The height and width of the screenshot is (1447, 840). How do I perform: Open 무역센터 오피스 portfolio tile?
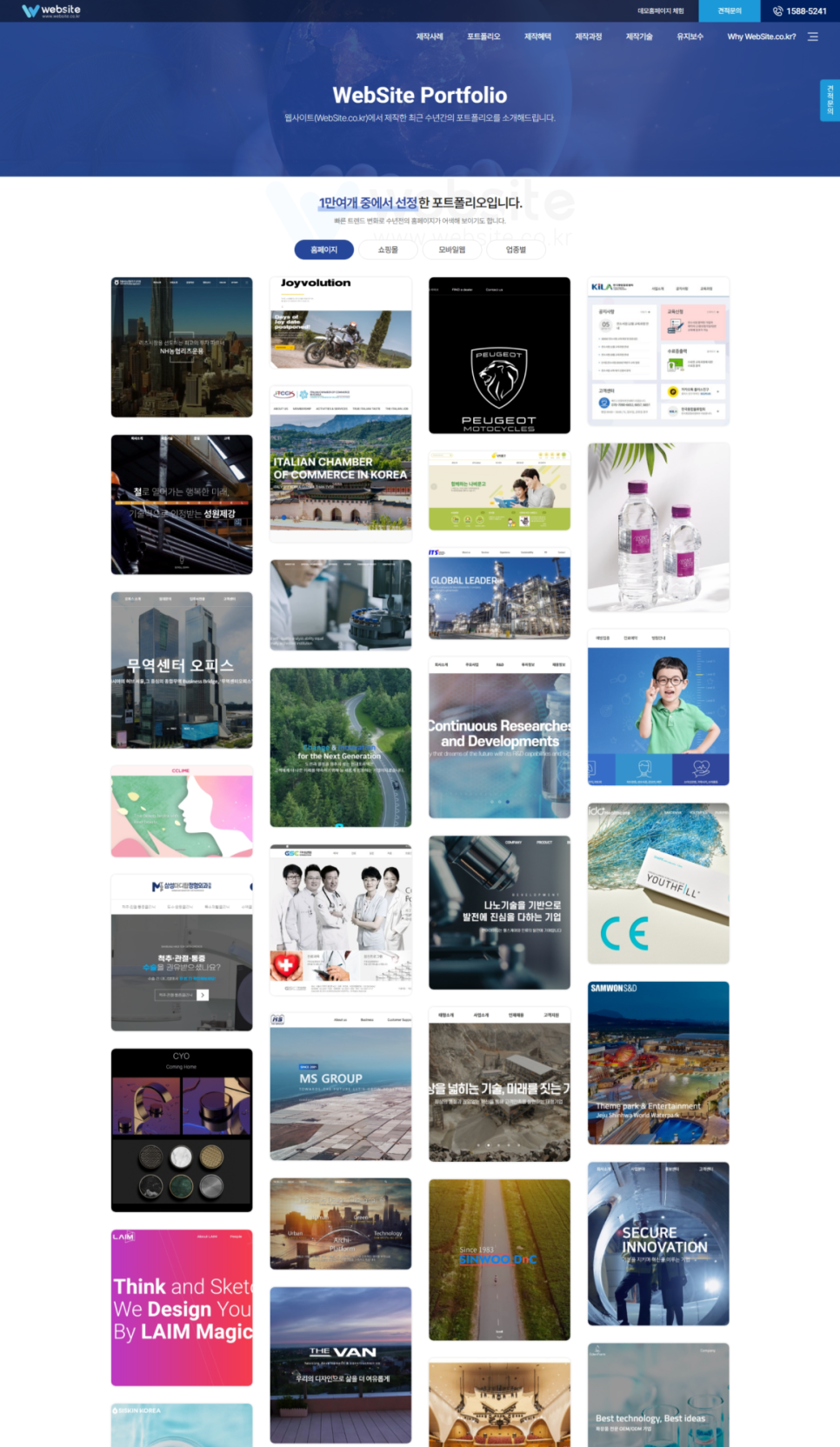(182, 670)
